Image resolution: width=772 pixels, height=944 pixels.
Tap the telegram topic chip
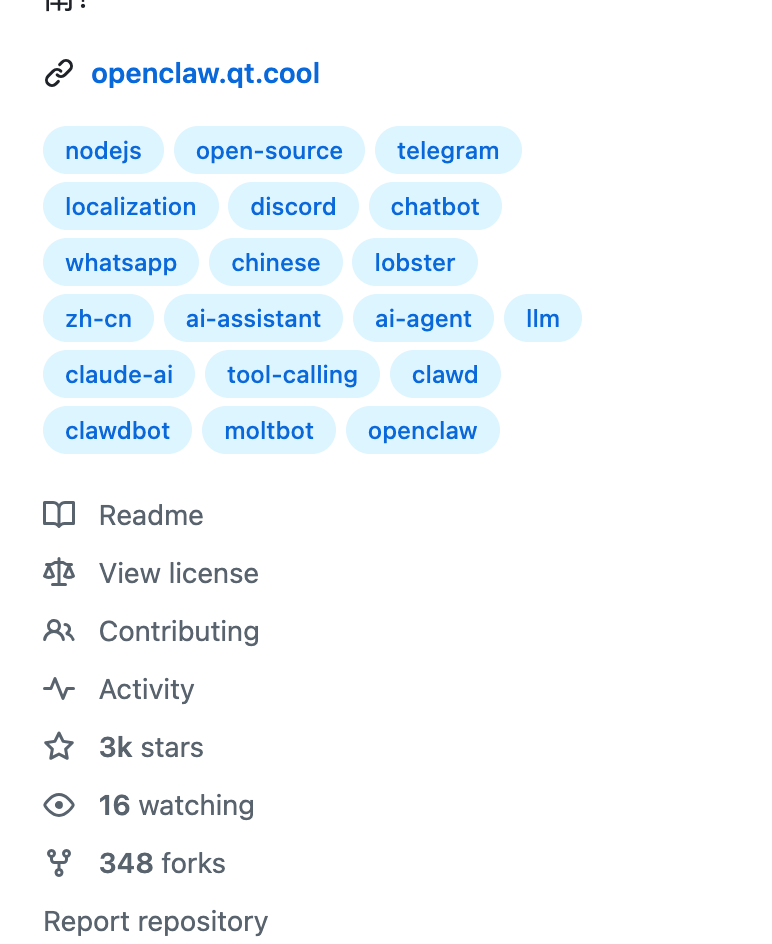[447, 151]
